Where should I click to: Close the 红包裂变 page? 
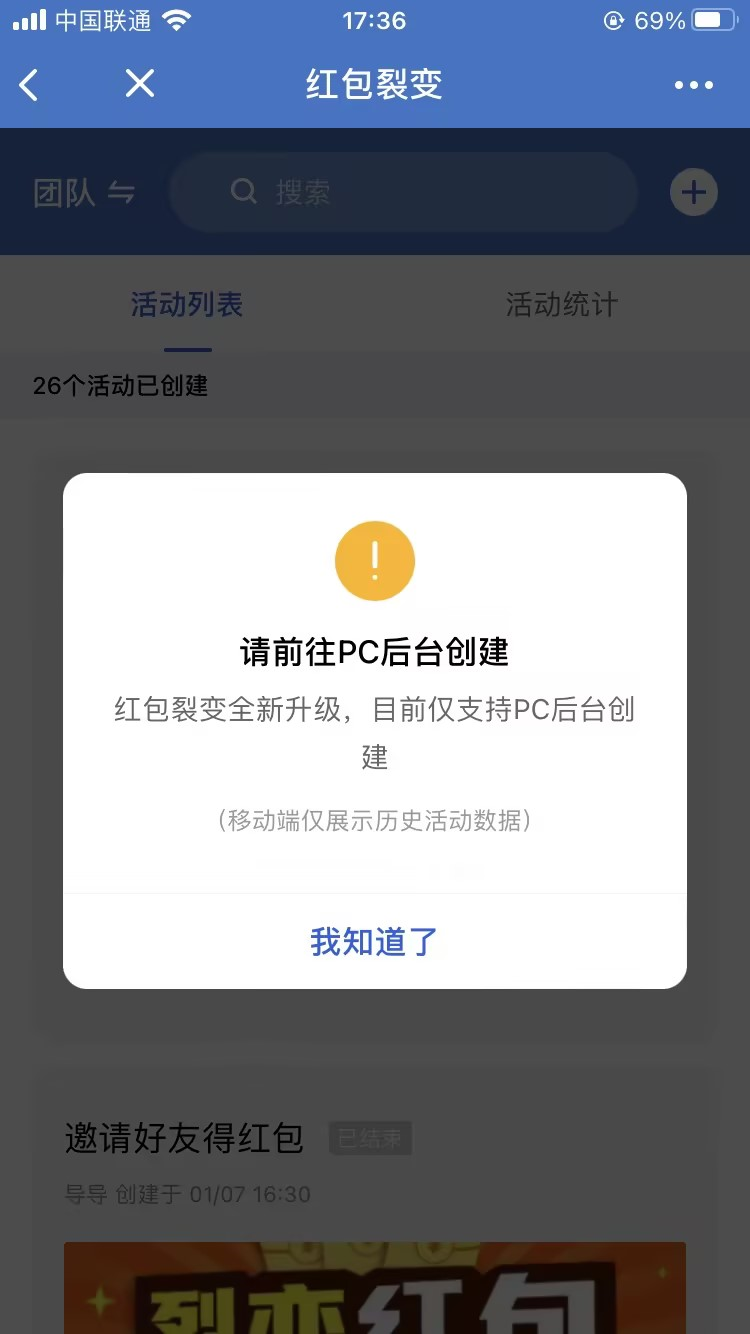[x=140, y=84]
